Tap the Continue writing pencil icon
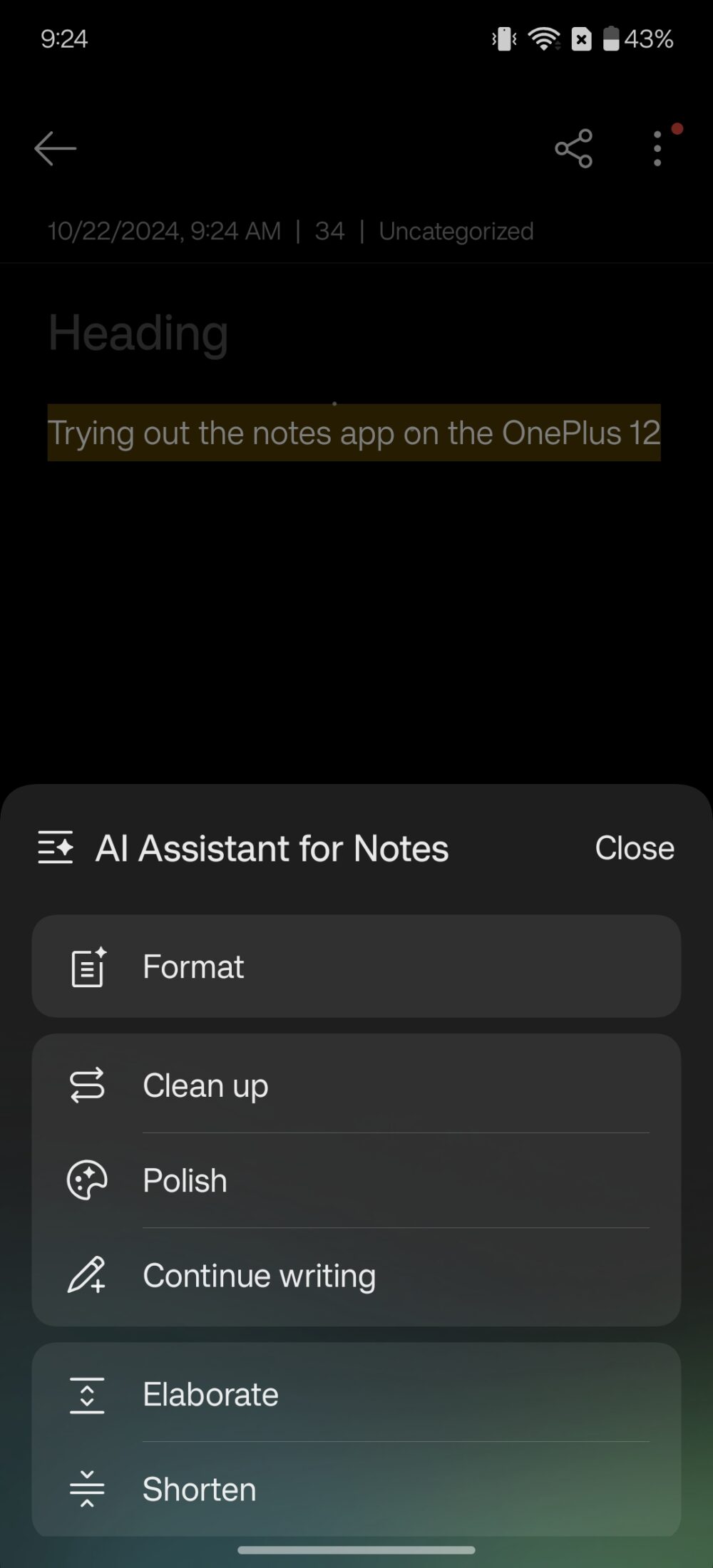The image size is (713, 1568). (88, 1275)
